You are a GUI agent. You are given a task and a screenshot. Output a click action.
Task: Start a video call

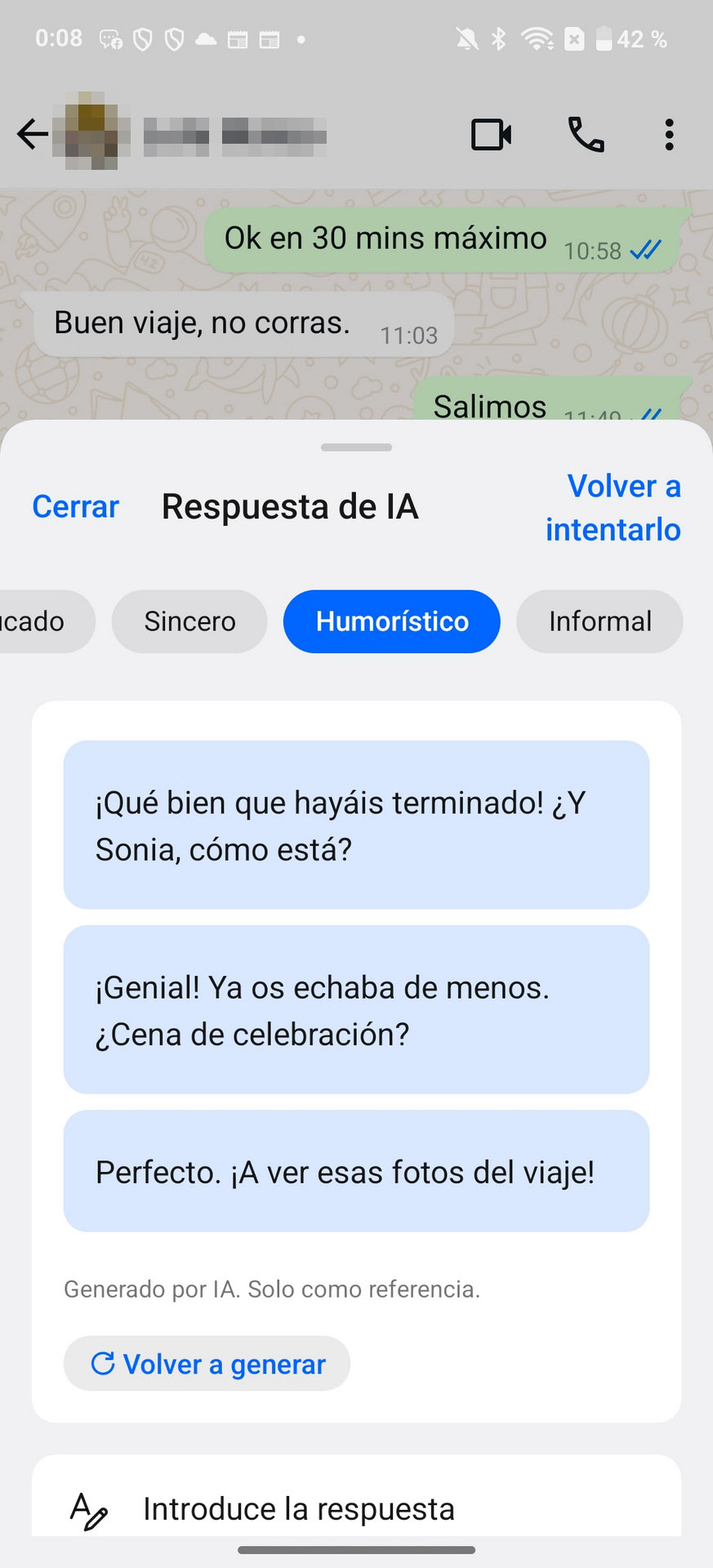[492, 135]
